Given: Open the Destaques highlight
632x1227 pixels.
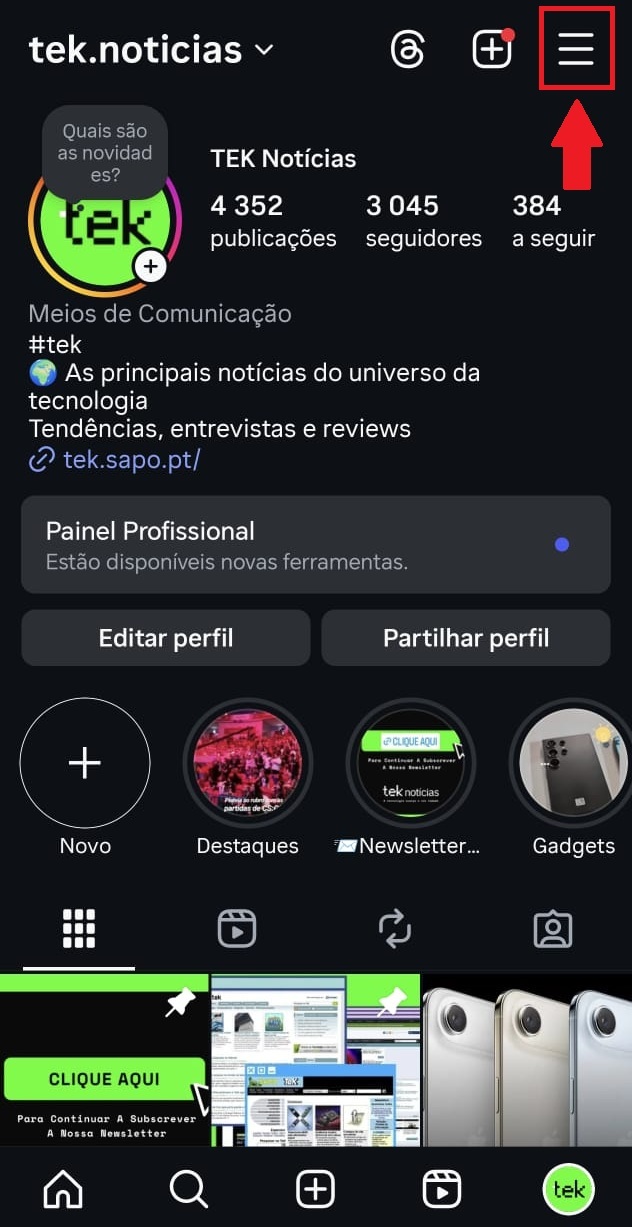Looking at the screenshot, I should 247,763.
